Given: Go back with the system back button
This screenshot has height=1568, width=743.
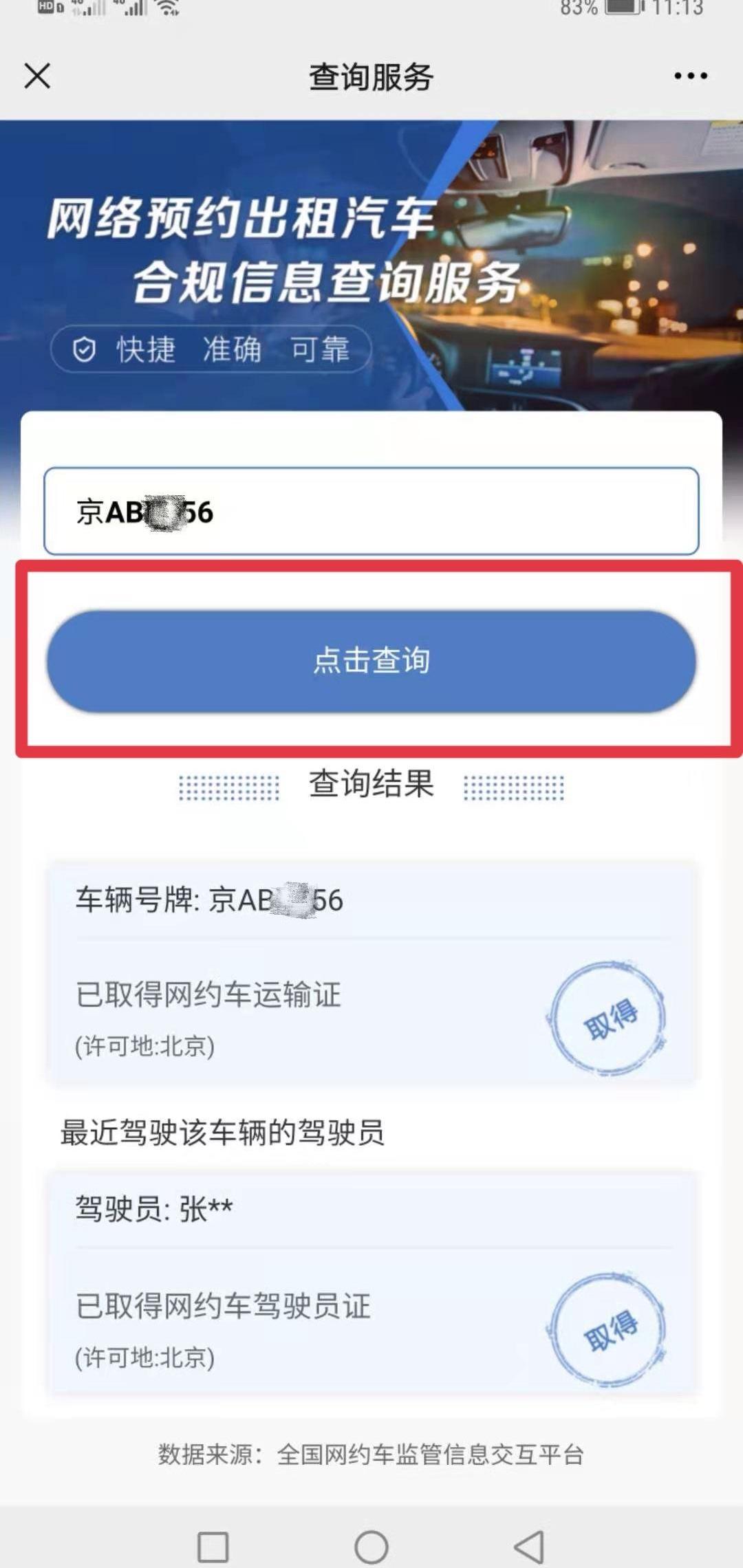Looking at the screenshot, I should click(529, 1547).
